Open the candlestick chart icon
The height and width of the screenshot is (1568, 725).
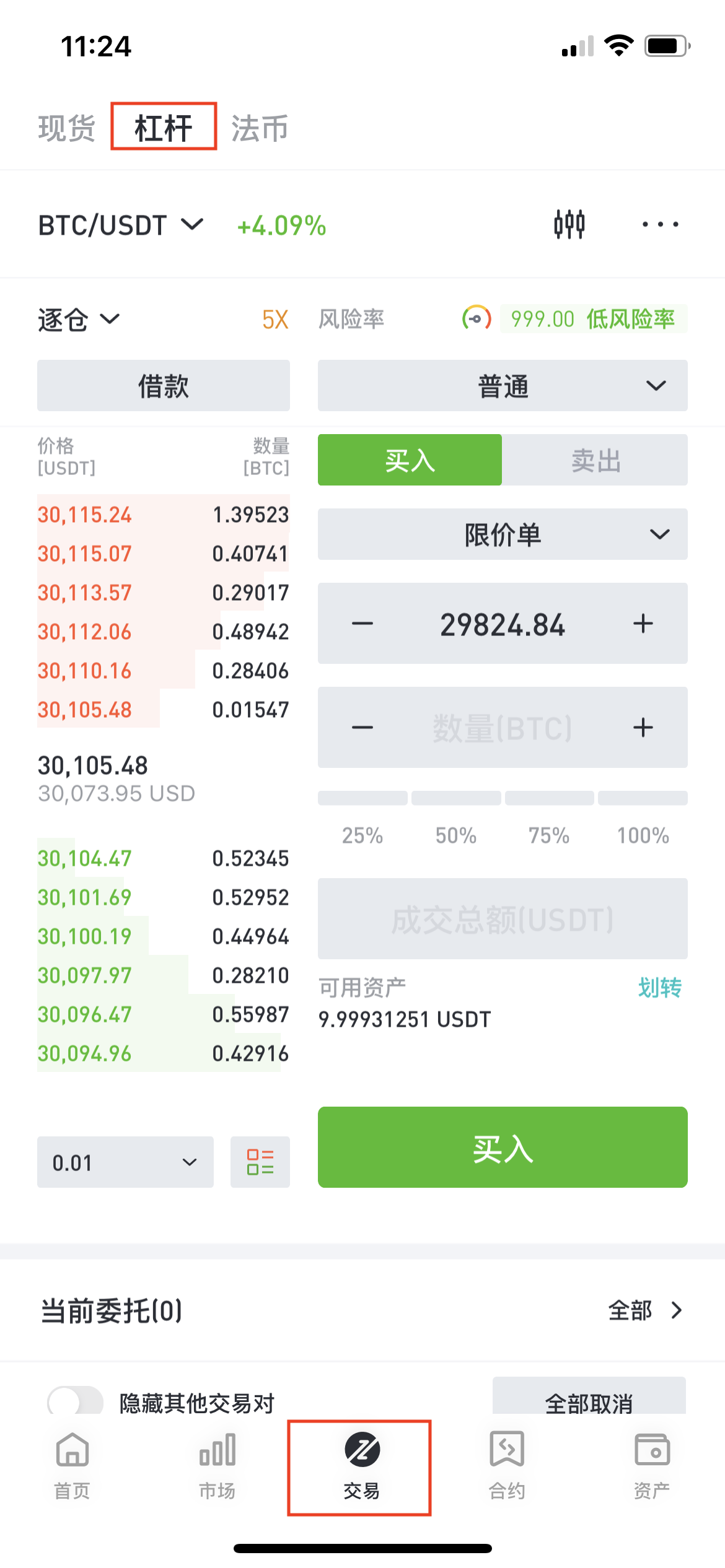pos(569,224)
